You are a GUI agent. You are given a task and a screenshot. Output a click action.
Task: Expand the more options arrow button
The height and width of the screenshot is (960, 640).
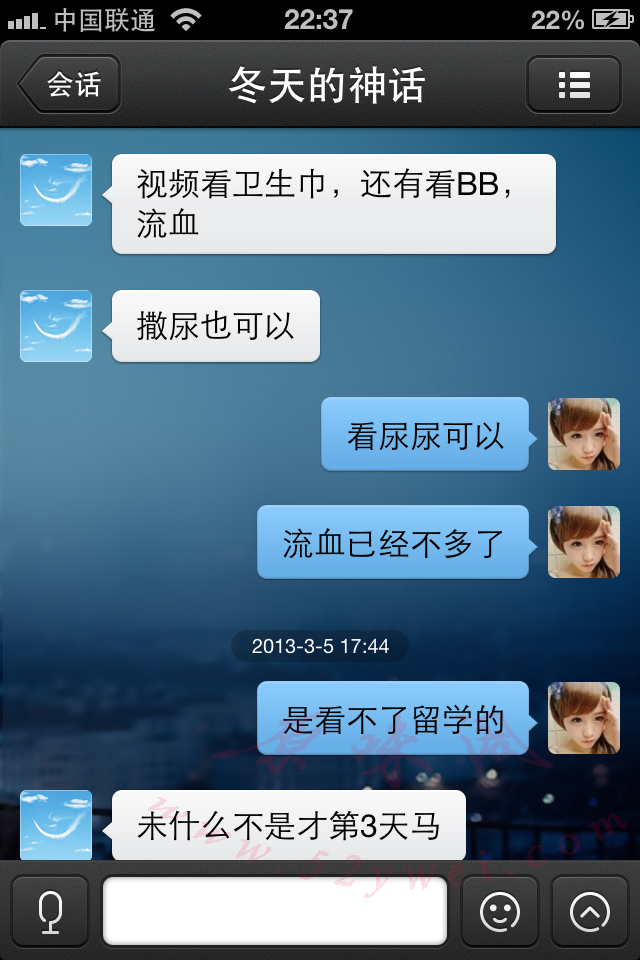[x=590, y=910]
